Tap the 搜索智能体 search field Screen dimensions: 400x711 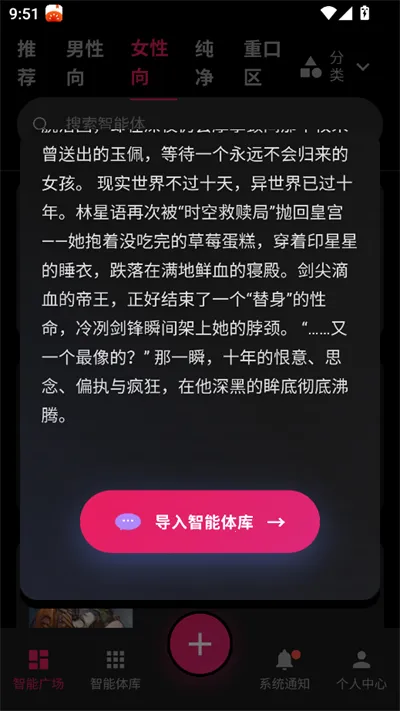tap(200, 123)
